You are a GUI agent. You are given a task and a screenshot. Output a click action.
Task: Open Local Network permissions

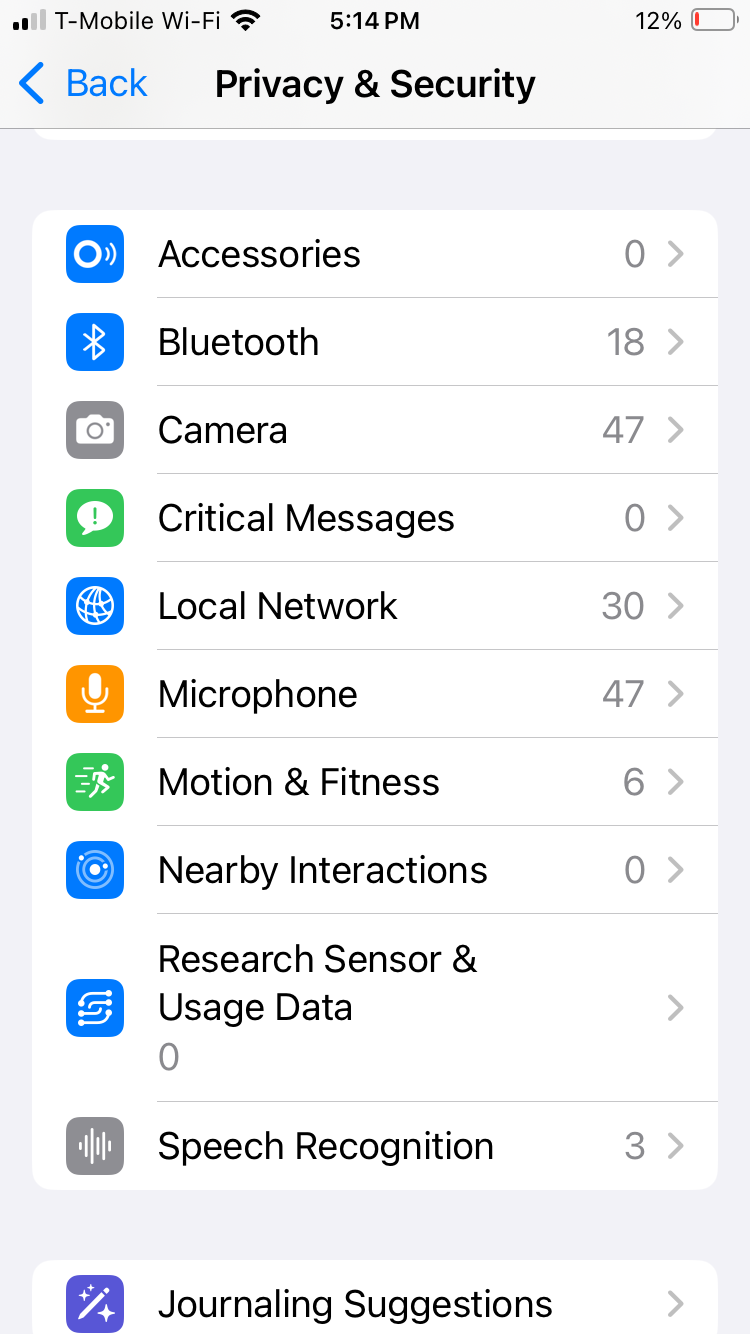375,606
